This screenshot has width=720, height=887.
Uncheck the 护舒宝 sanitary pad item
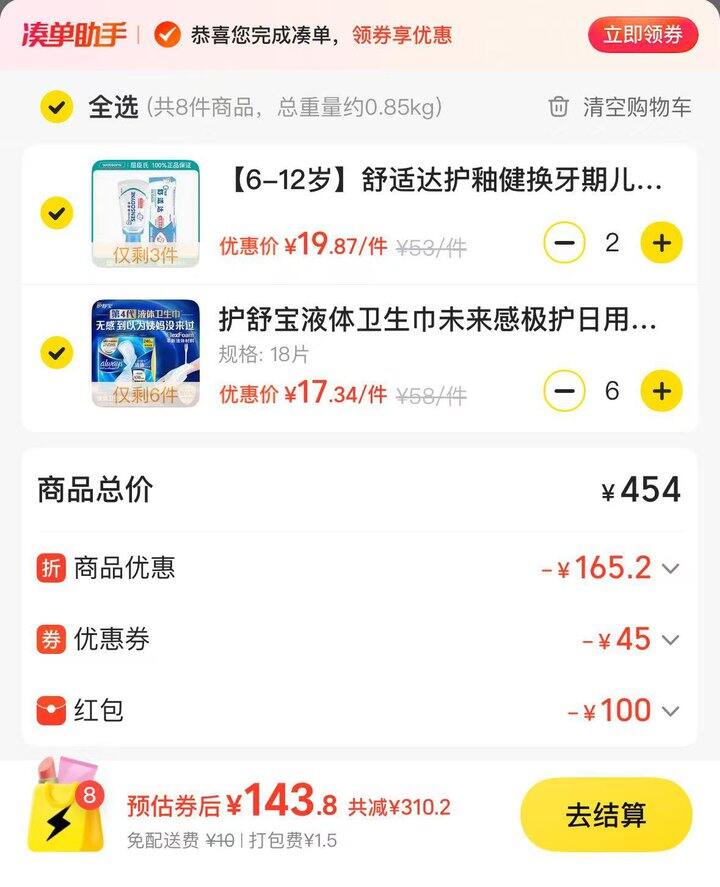click(57, 353)
